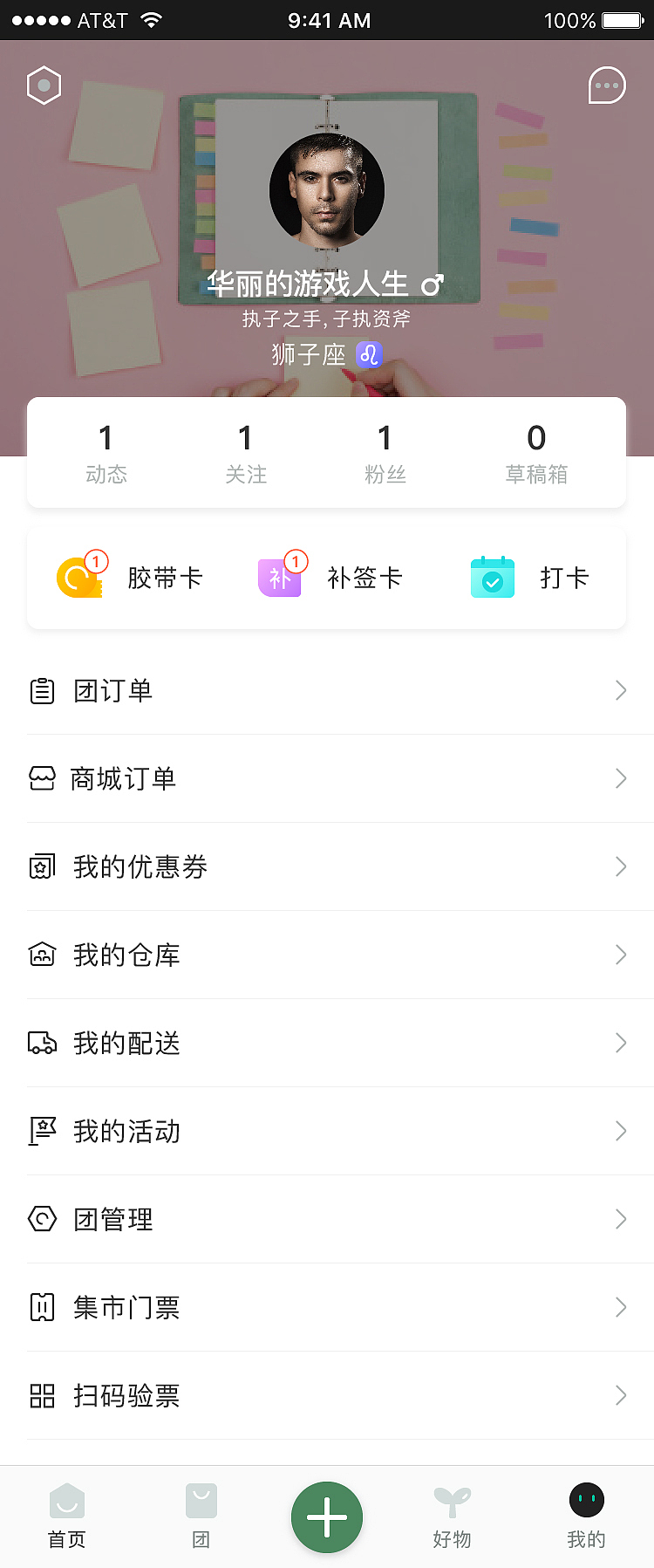Tap the profile avatar photo
654x1568 pixels.
327,188
